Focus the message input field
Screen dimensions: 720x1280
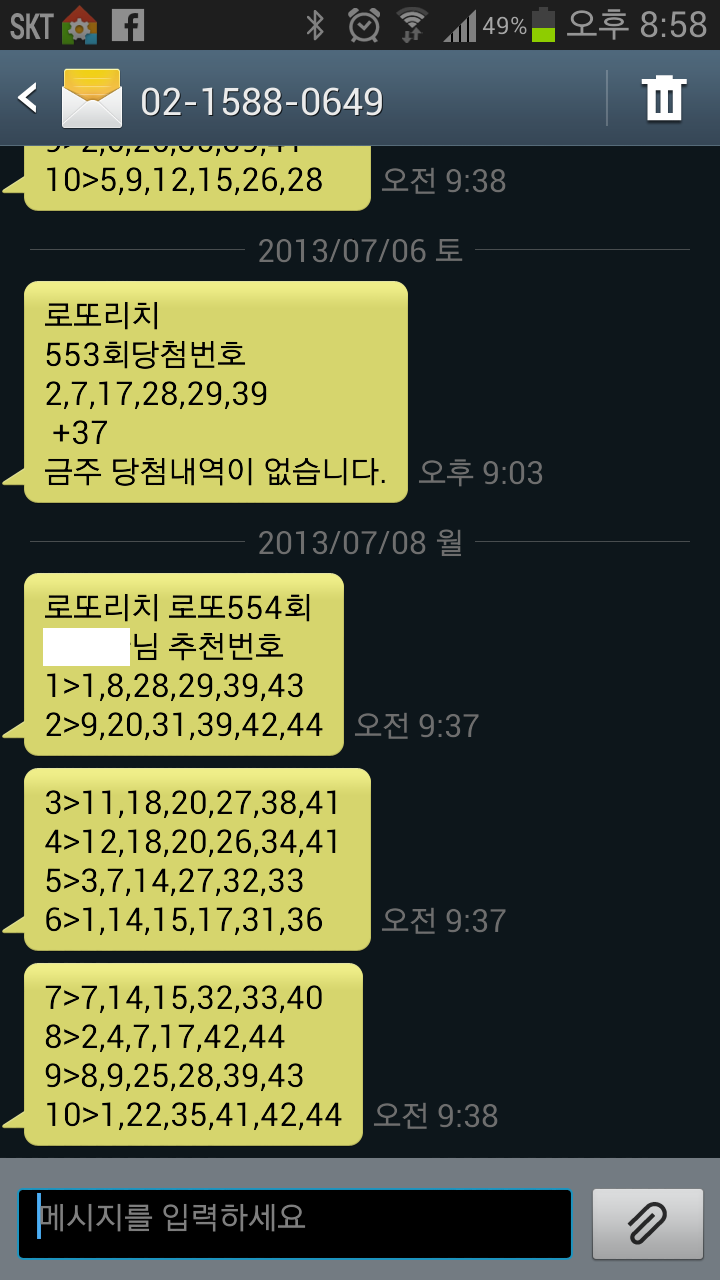tap(295, 1223)
